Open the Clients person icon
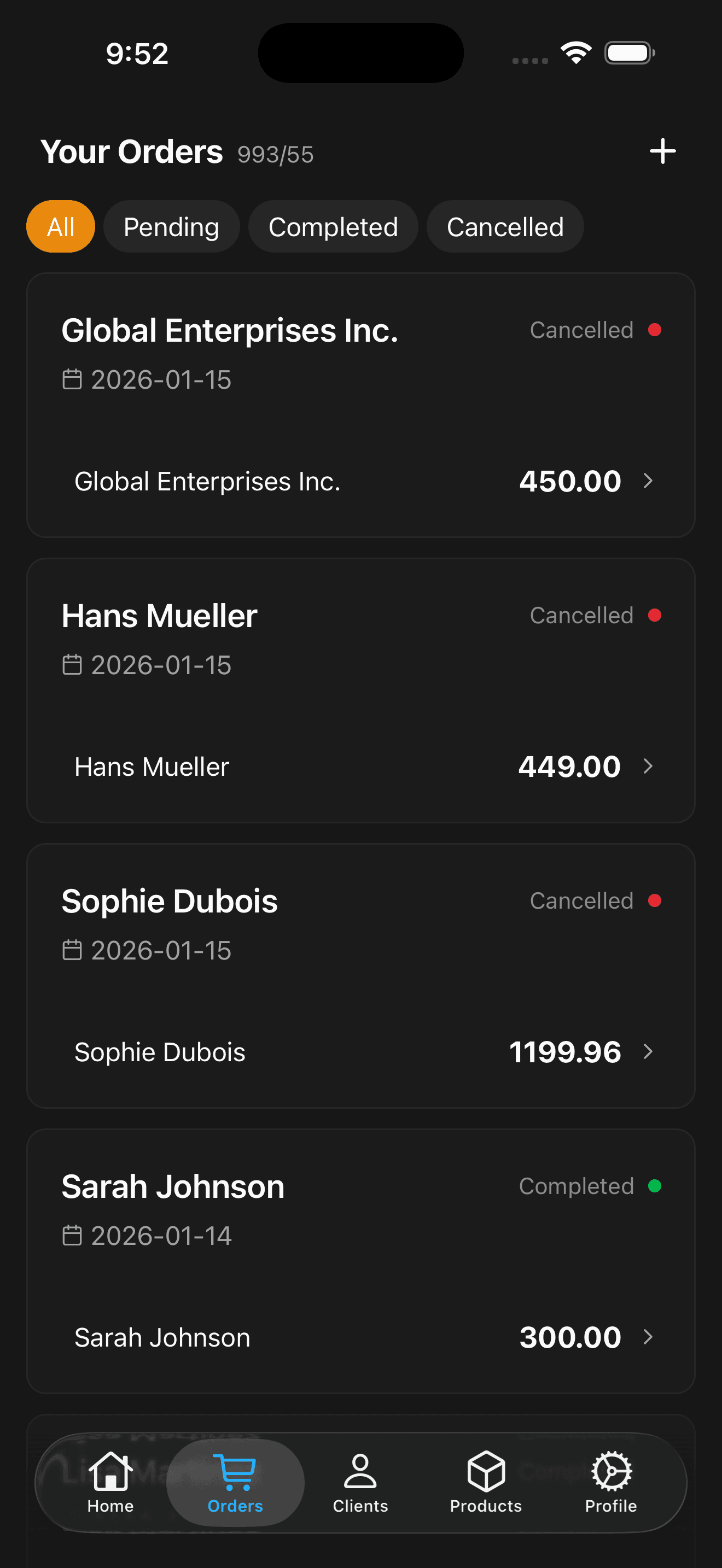The height and width of the screenshot is (1568, 722). [x=360, y=1473]
